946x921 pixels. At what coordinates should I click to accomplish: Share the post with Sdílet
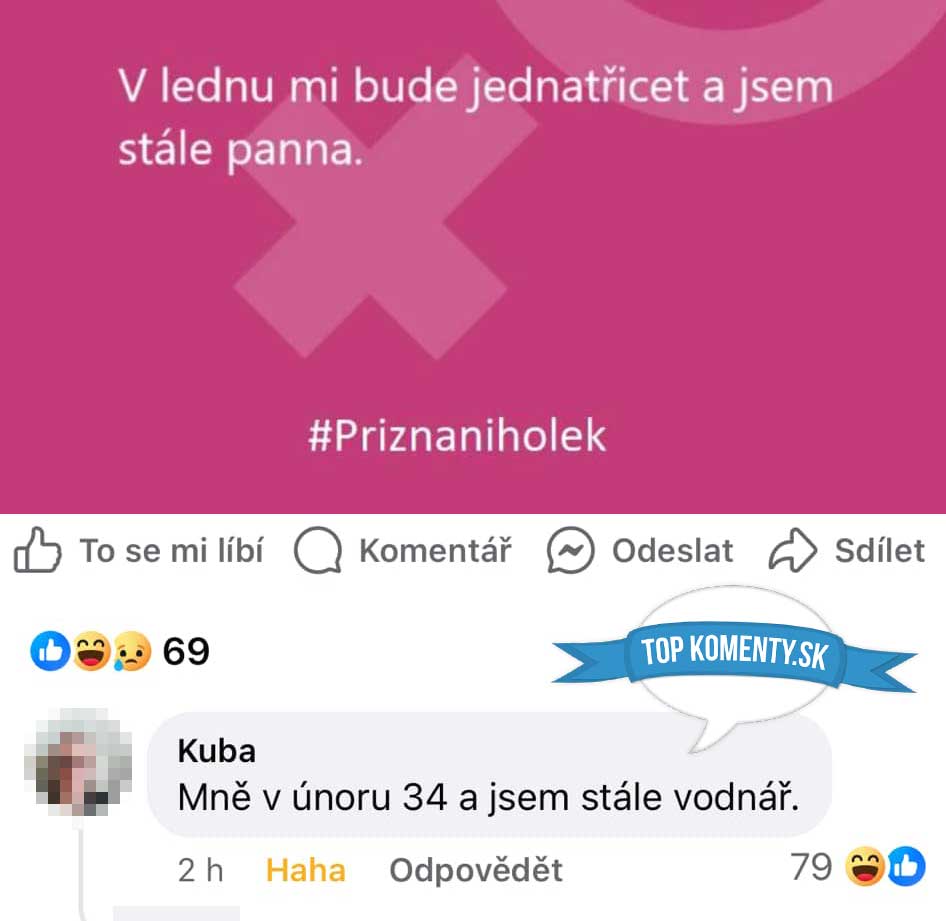847,551
